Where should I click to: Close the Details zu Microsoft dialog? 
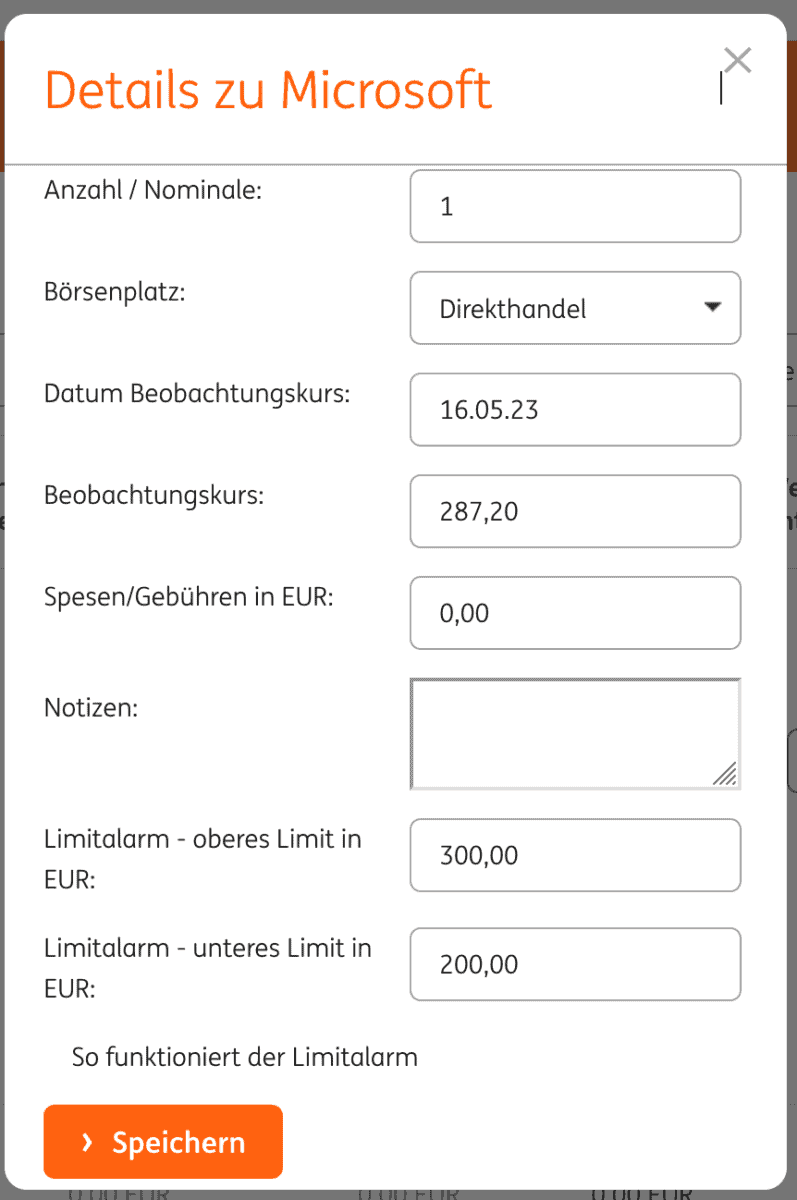[737, 60]
